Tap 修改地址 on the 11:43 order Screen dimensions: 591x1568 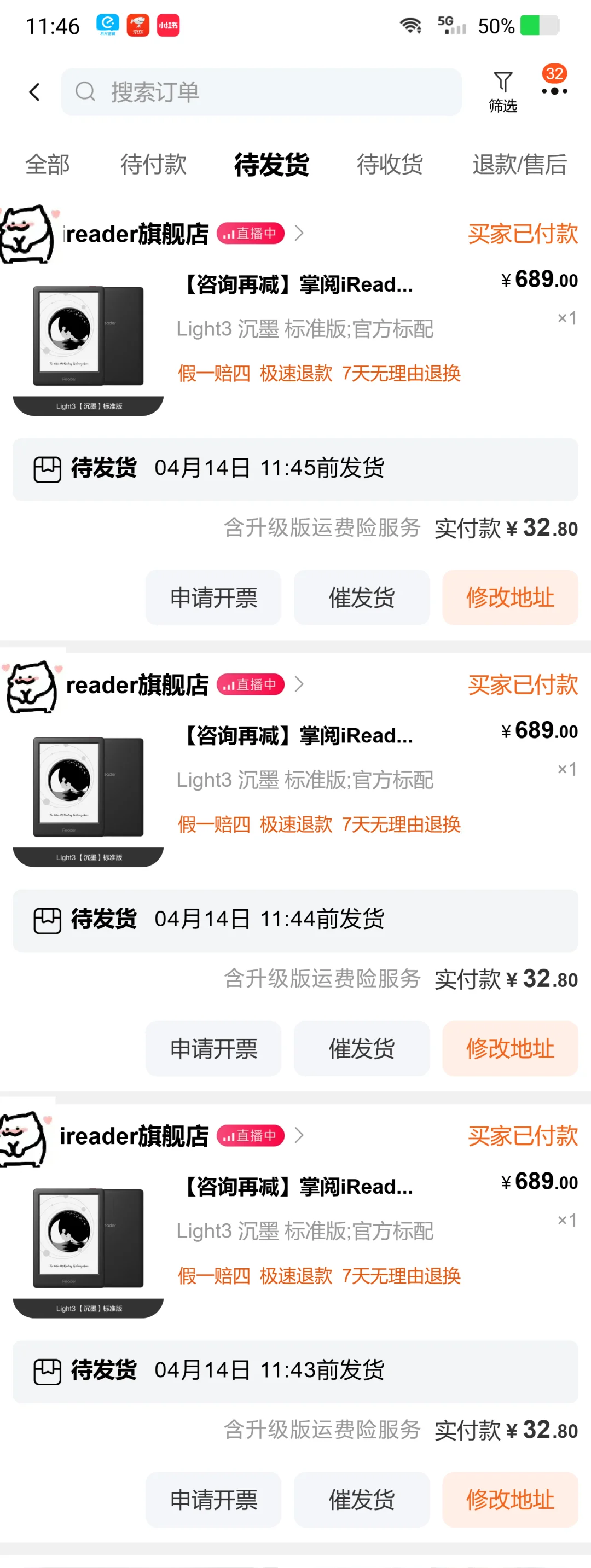click(x=510, y=1499)
